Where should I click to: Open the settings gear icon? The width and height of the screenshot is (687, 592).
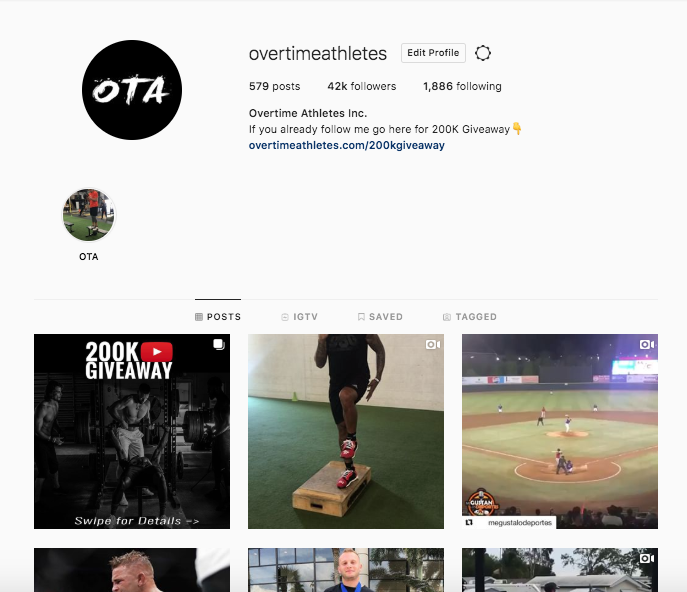(483, 53)
